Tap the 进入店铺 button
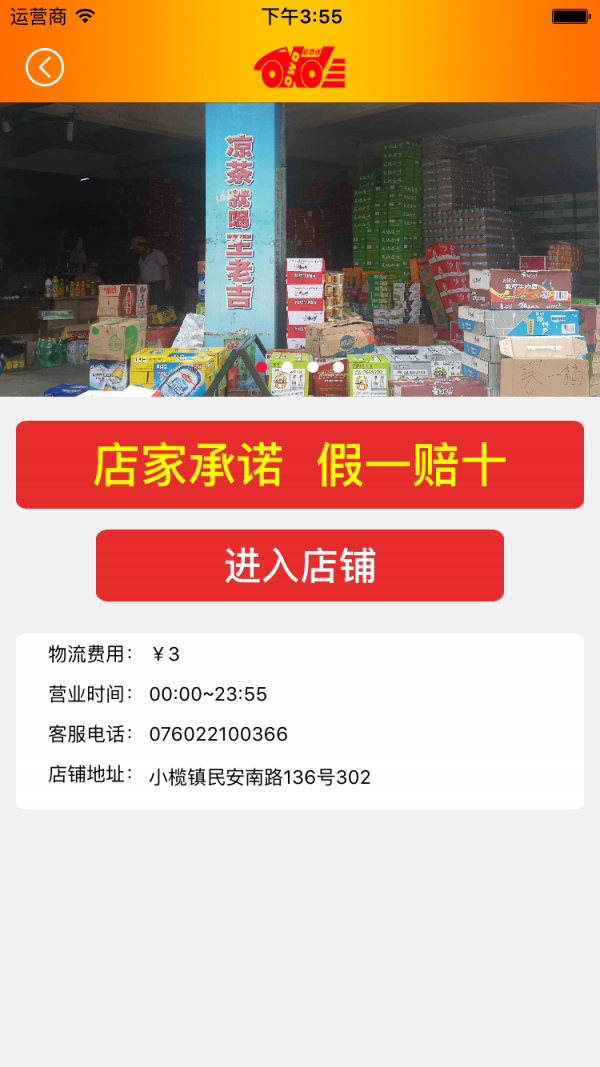Image resolution: width=600 pixels, height=1067 pixels. 300,565
